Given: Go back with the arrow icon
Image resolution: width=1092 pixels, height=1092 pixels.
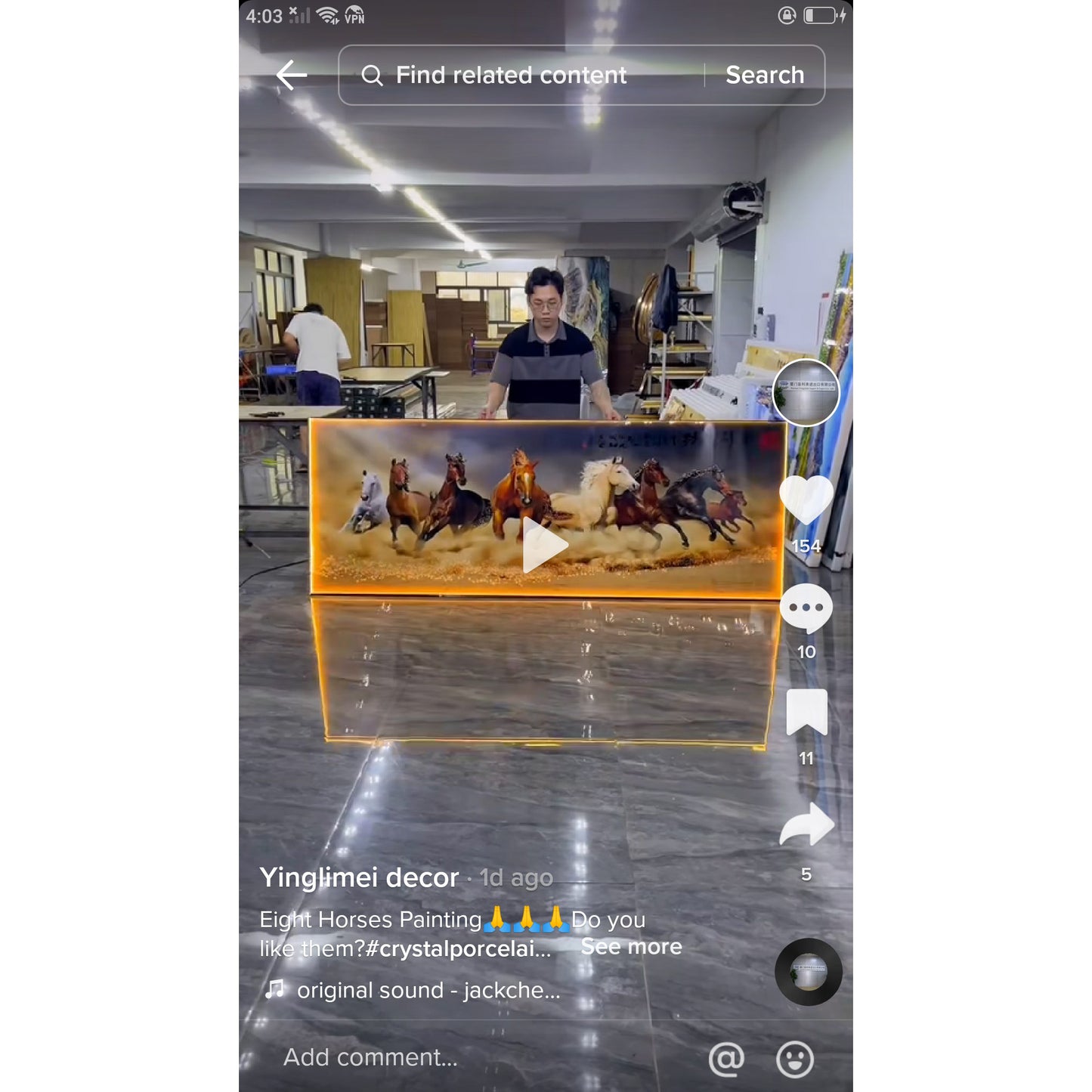Looking at the screenshot, I should 291,75.
